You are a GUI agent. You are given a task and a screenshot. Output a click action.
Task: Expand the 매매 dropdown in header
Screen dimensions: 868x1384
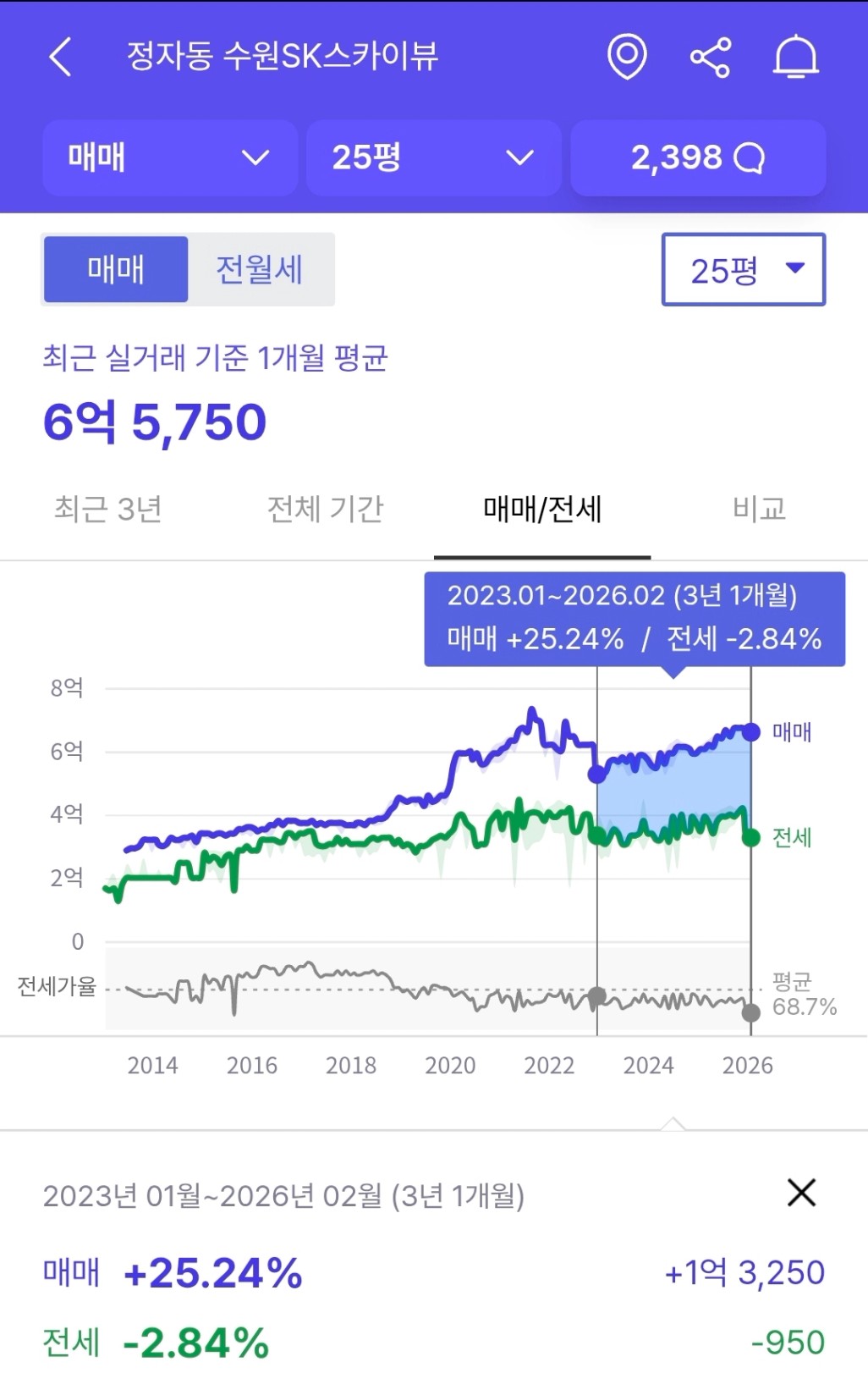[169, 157]
